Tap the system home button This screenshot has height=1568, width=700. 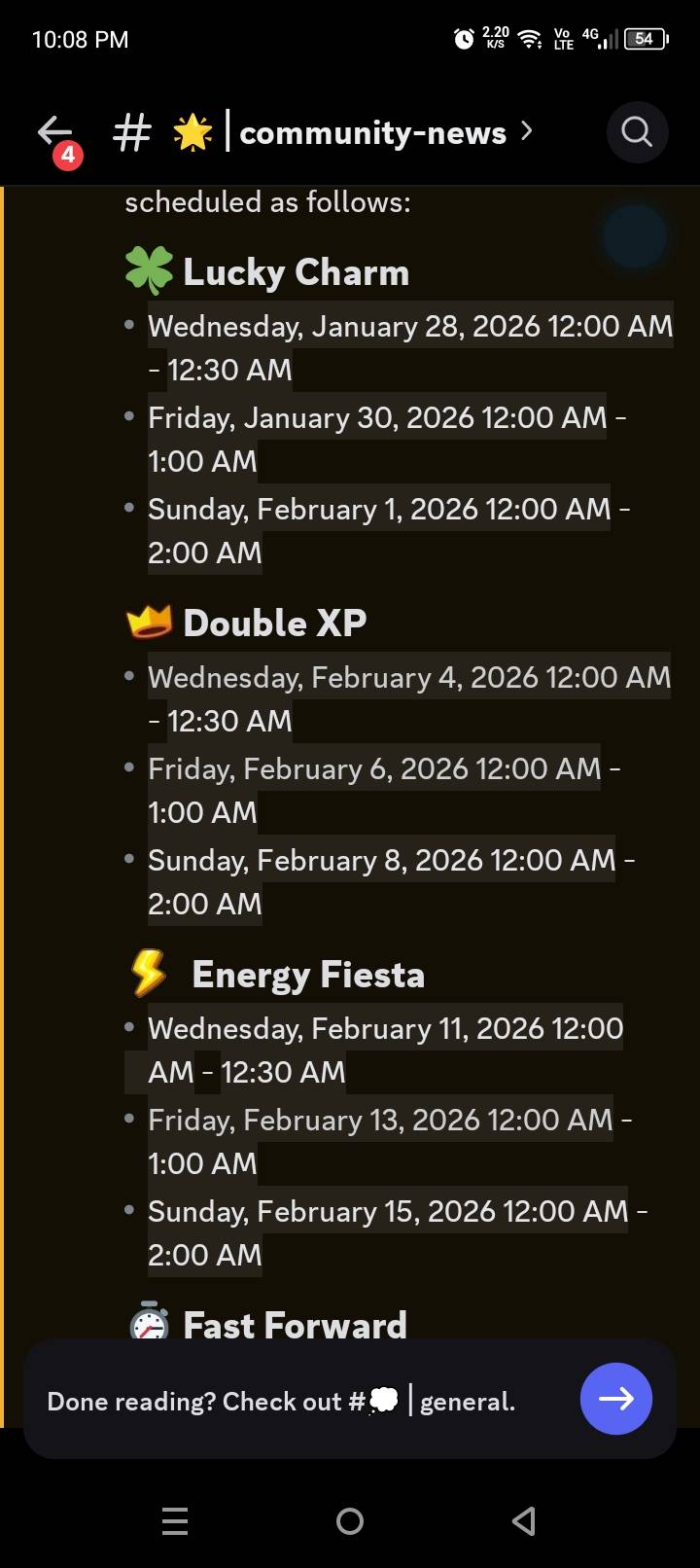tap(350, 1520)
